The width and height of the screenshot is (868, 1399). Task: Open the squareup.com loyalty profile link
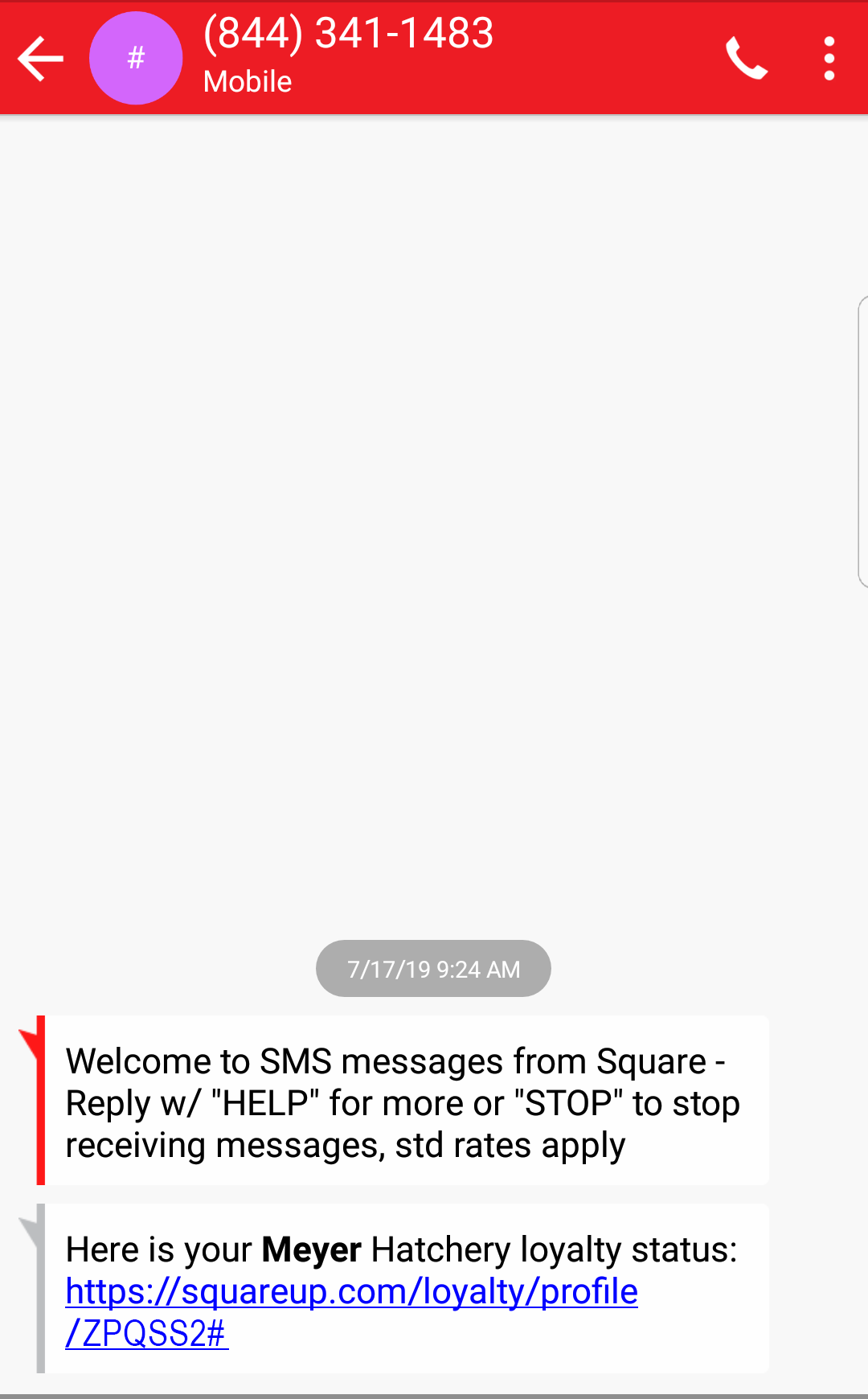coord(351,1312)
